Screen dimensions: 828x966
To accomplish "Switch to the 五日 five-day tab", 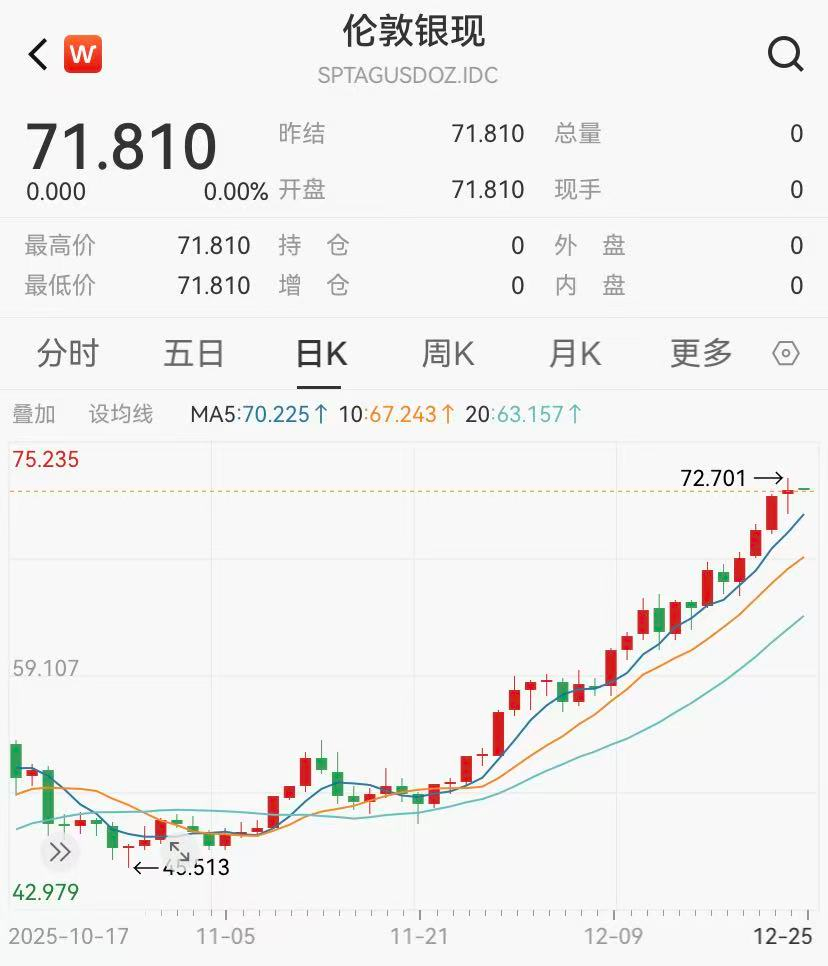I will pos(193,353).
